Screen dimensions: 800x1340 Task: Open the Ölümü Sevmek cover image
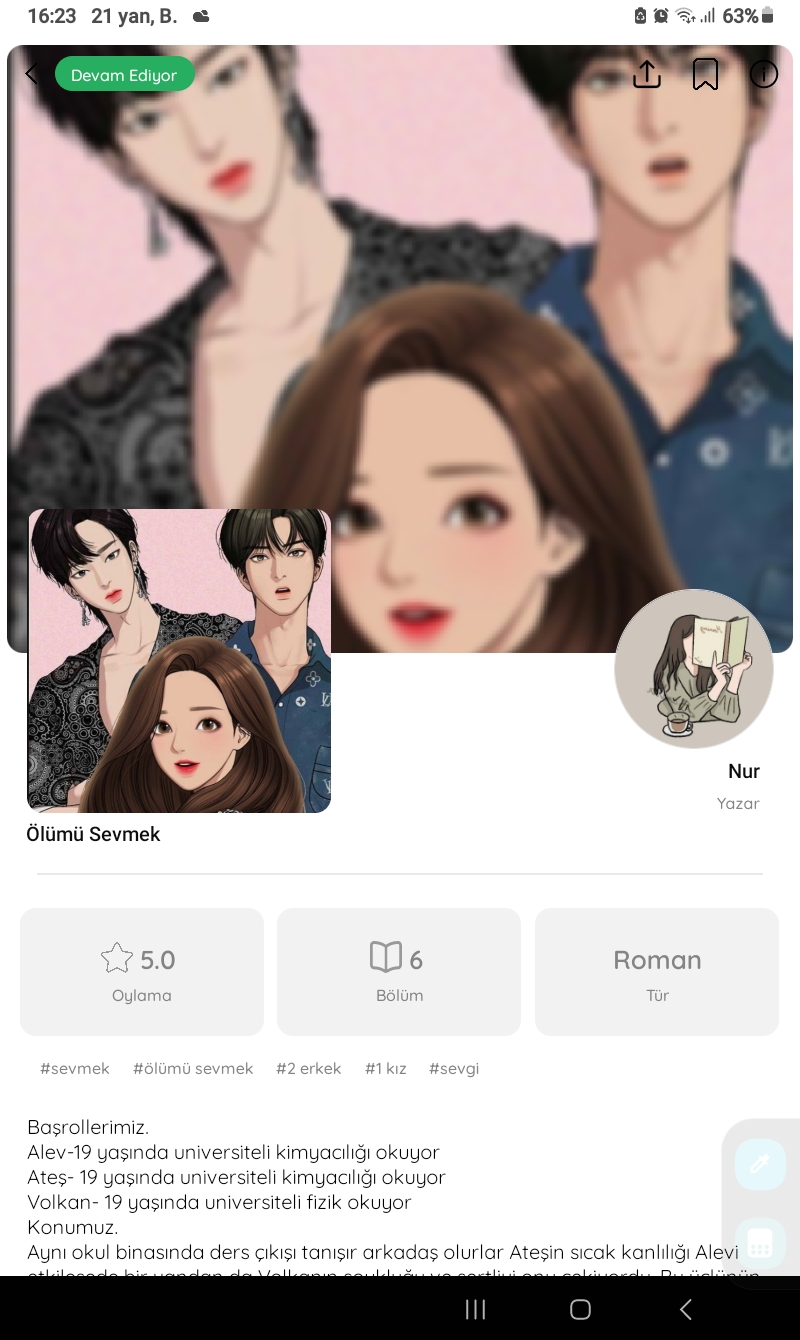179,661
